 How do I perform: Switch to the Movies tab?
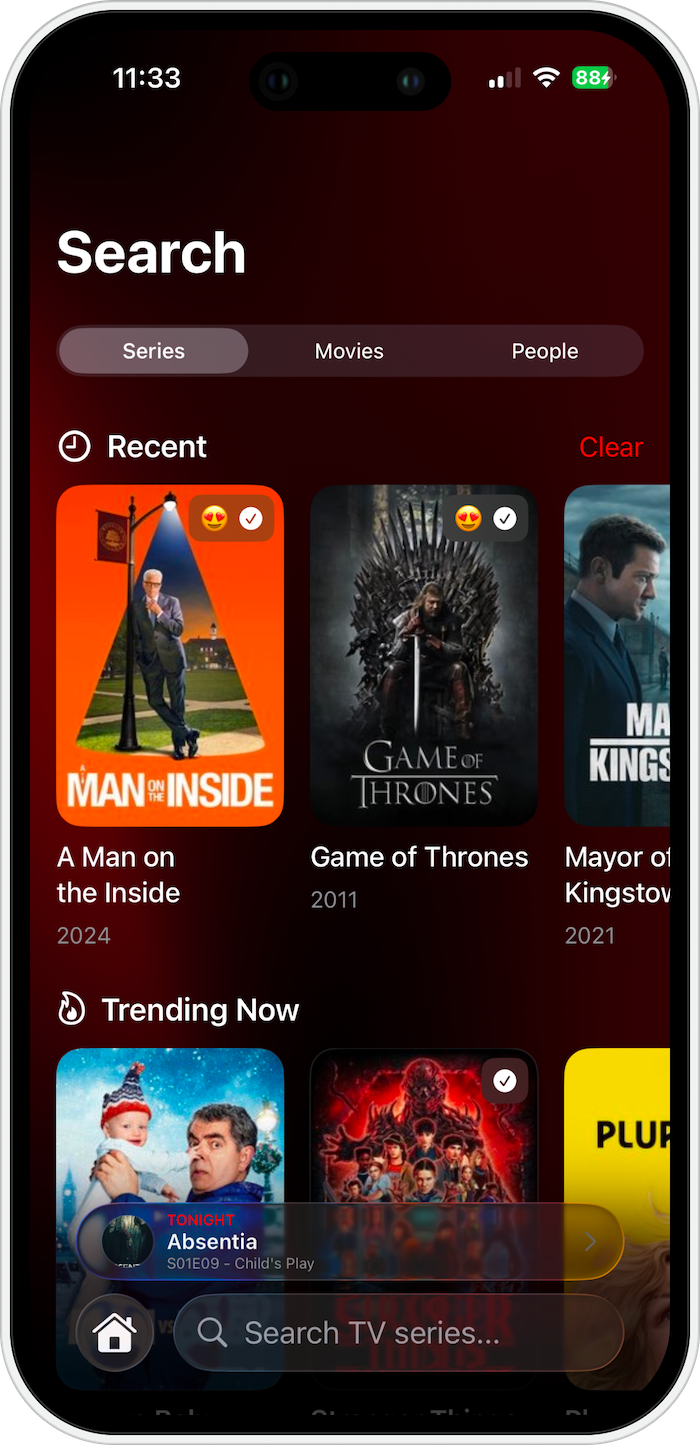tap(349, 351)
